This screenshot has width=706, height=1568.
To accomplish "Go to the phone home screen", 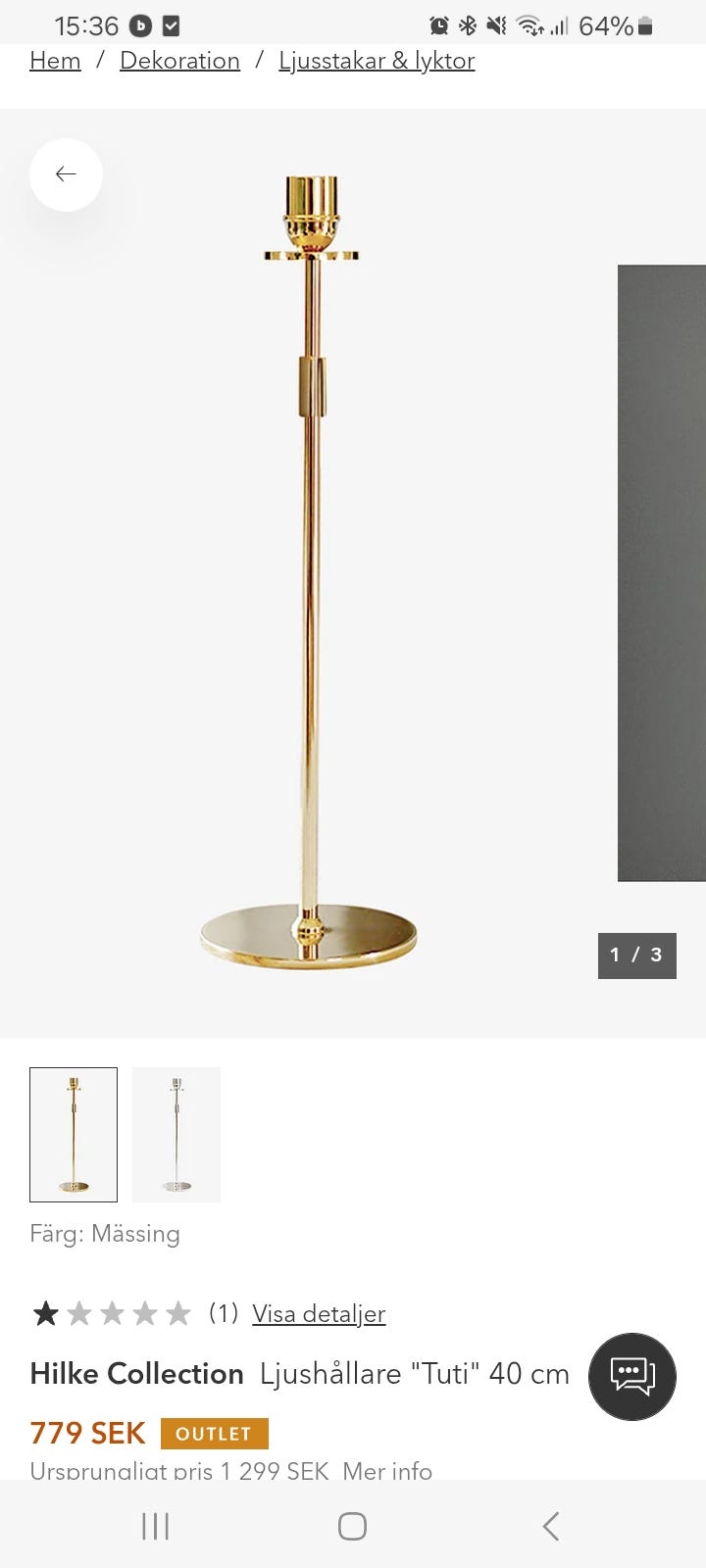I will coord(352,1526).
